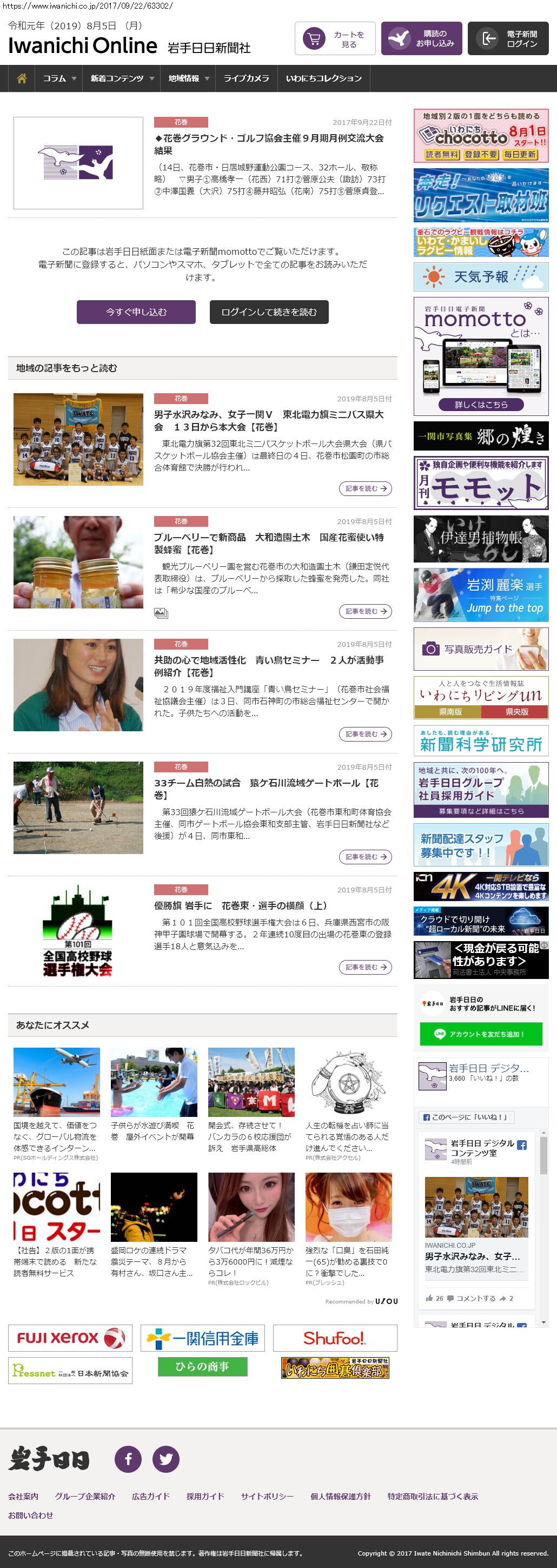Expand the コラム menu

tap(59, 78)
